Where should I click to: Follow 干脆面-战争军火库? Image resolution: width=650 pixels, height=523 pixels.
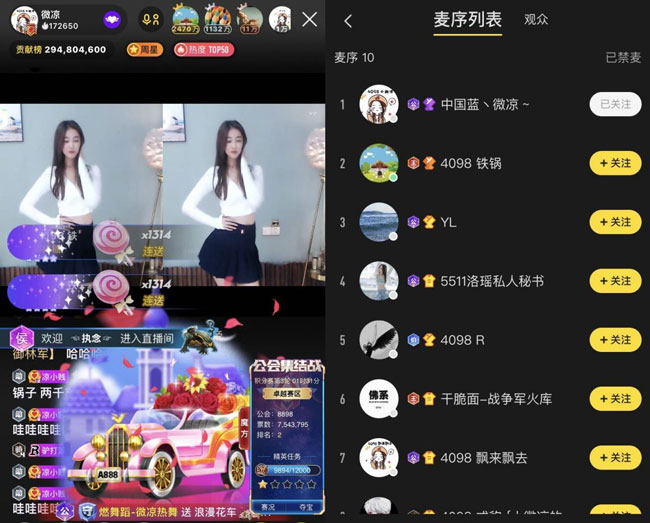pyautogui.click(x=615, y=399)
